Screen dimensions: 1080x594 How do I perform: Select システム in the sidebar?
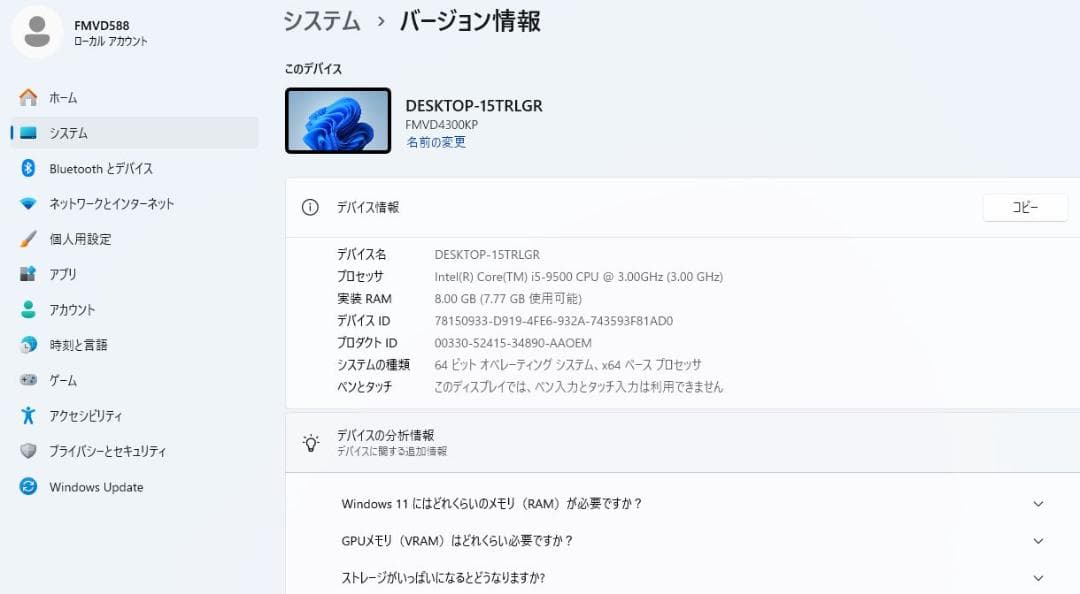pyautogui.click(x=68, y=133)
